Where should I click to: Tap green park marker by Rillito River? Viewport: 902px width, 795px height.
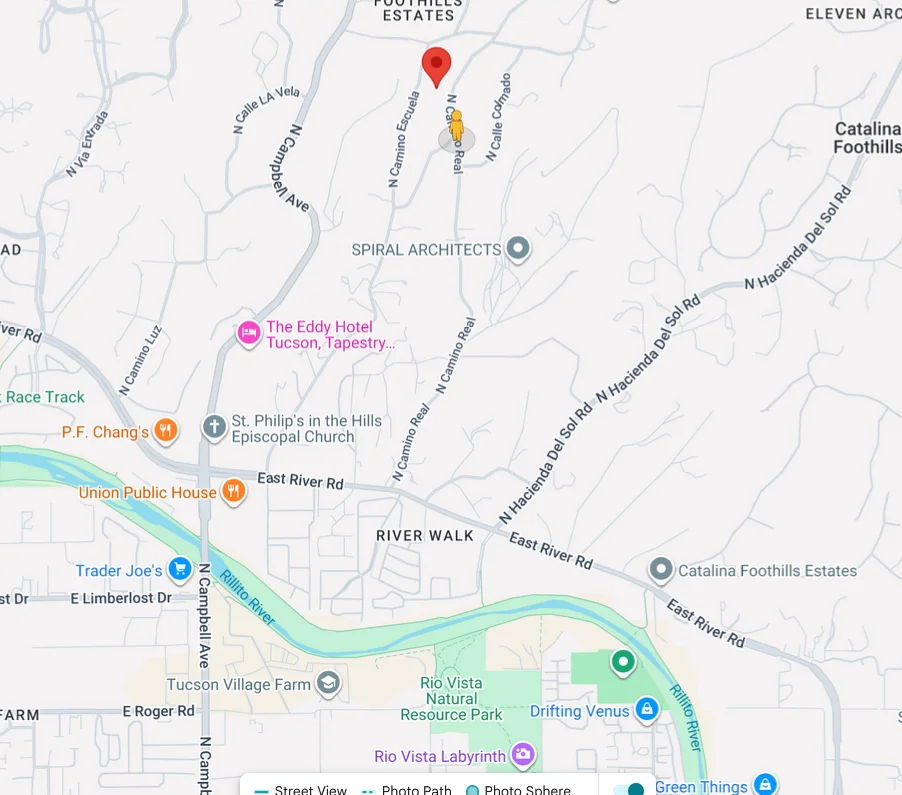623,661
